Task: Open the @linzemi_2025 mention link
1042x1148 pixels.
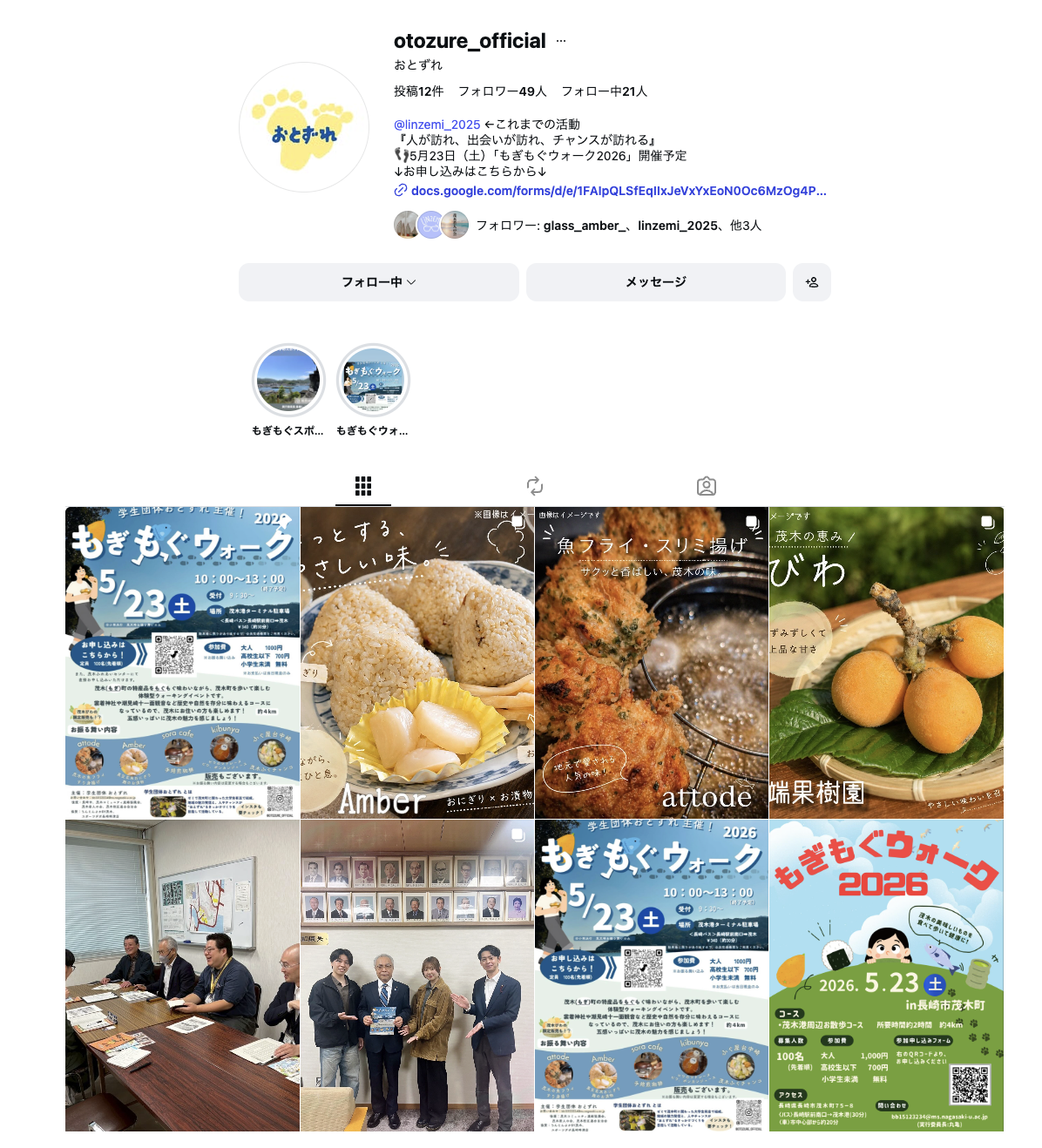Action: click(x=437, y=125)
